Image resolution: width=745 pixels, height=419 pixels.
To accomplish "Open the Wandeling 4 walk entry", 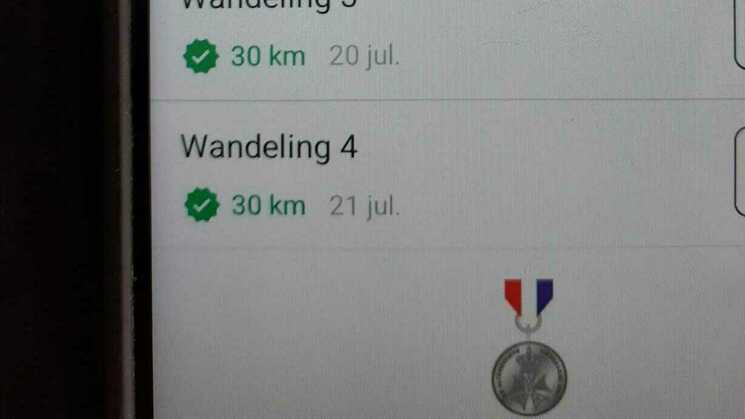I will (x=268, y=148).
